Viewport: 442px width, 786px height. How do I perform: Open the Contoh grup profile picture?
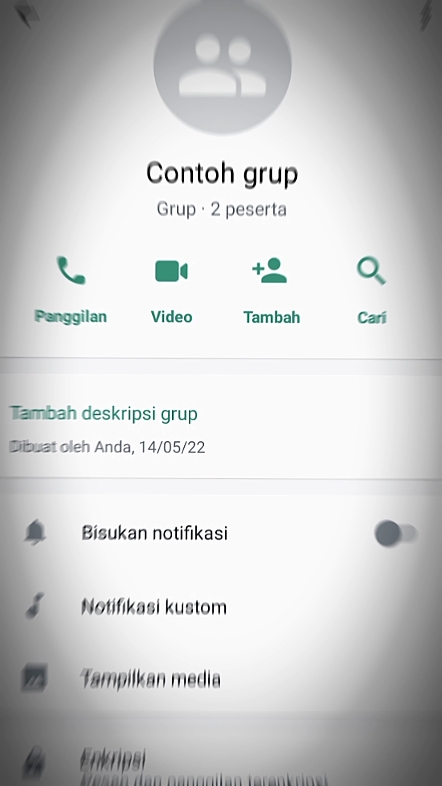(222, 64)
